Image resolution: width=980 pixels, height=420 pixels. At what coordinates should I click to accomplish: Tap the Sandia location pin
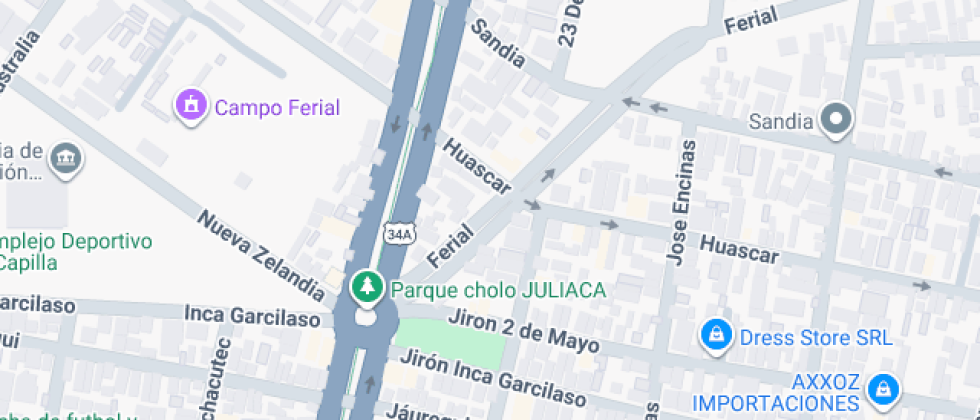(x=834, y=121)
